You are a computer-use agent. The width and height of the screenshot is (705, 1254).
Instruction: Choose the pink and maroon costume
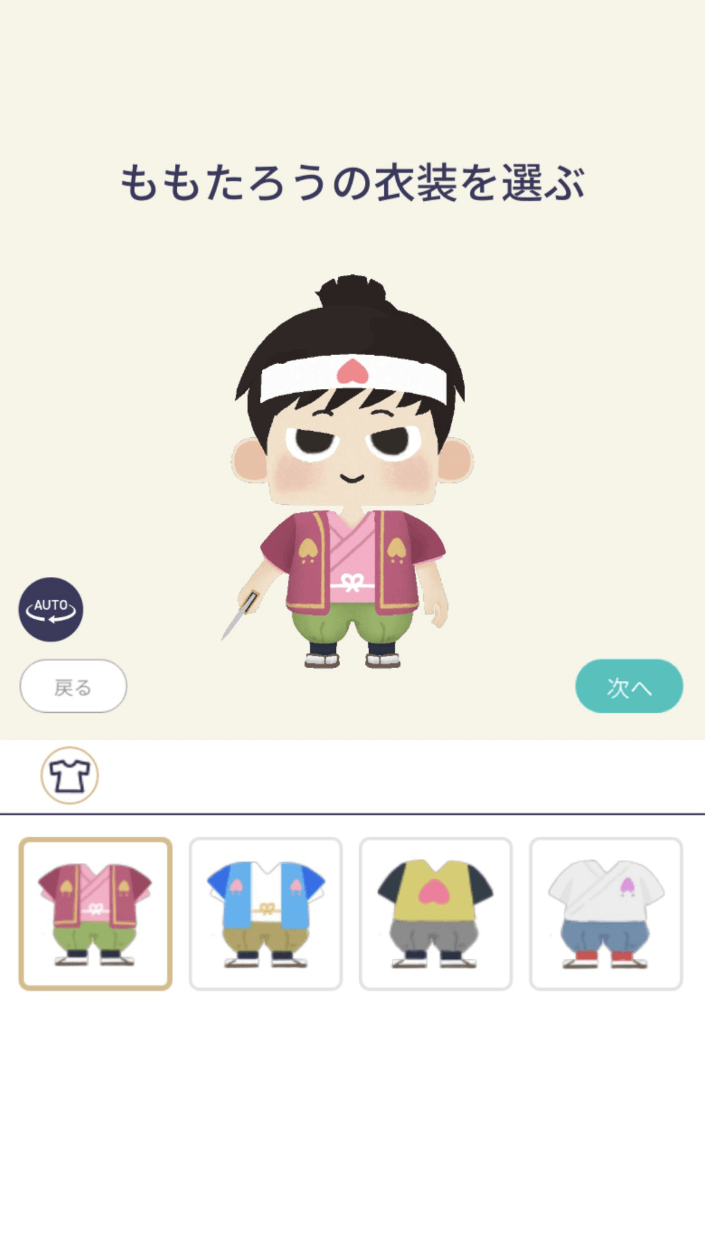(96, 914)
